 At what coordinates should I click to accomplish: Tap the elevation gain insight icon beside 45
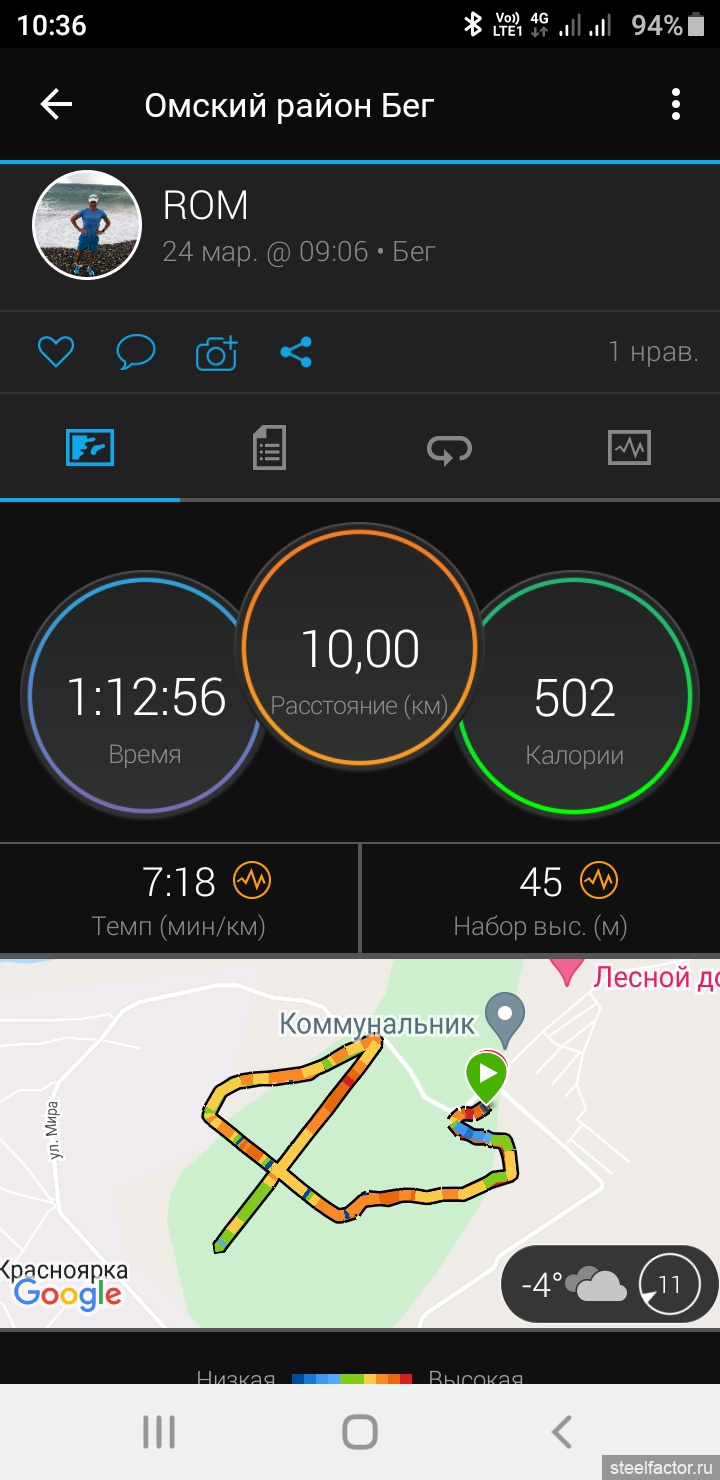click(x=599, y=881)
